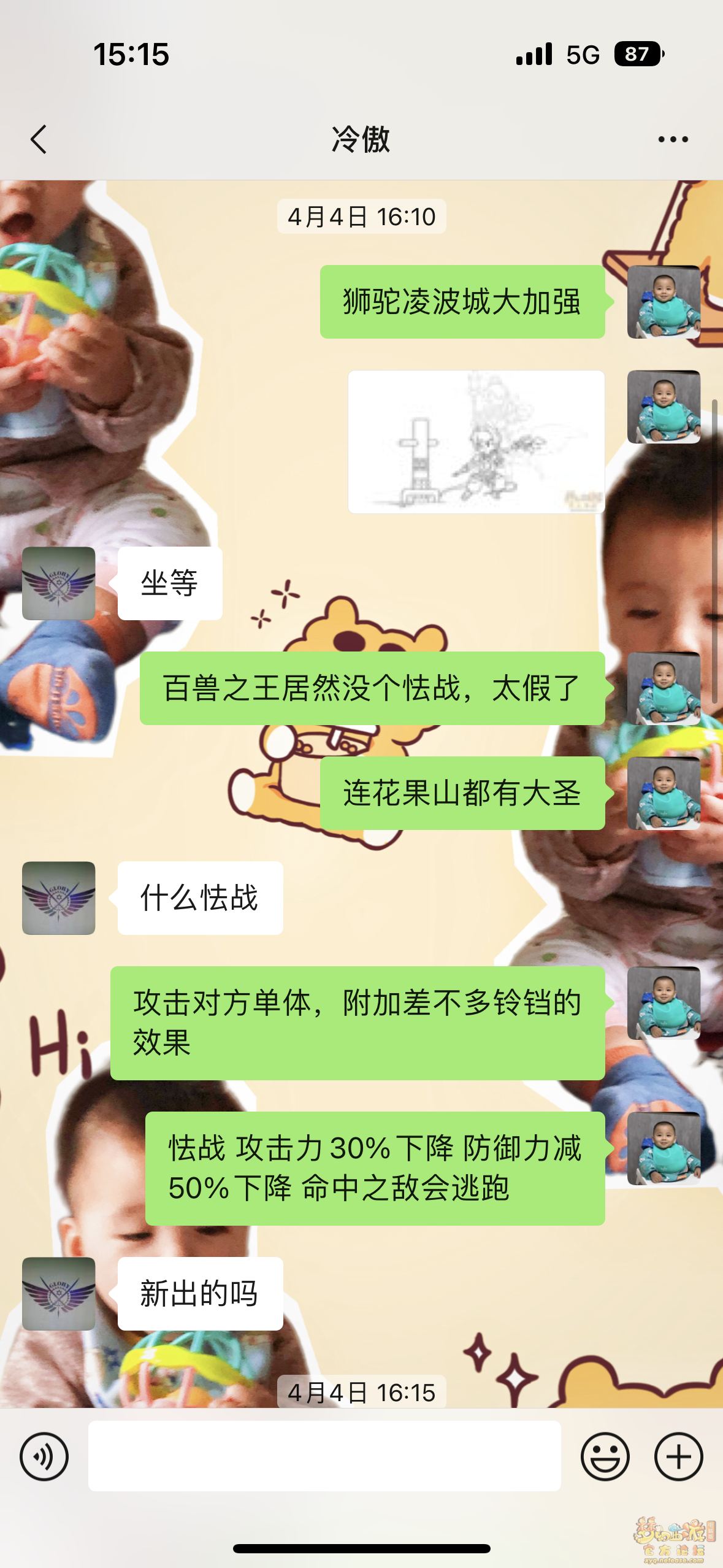Tap my avatar beside 狮驼凌波城大加强

point(664,302)
